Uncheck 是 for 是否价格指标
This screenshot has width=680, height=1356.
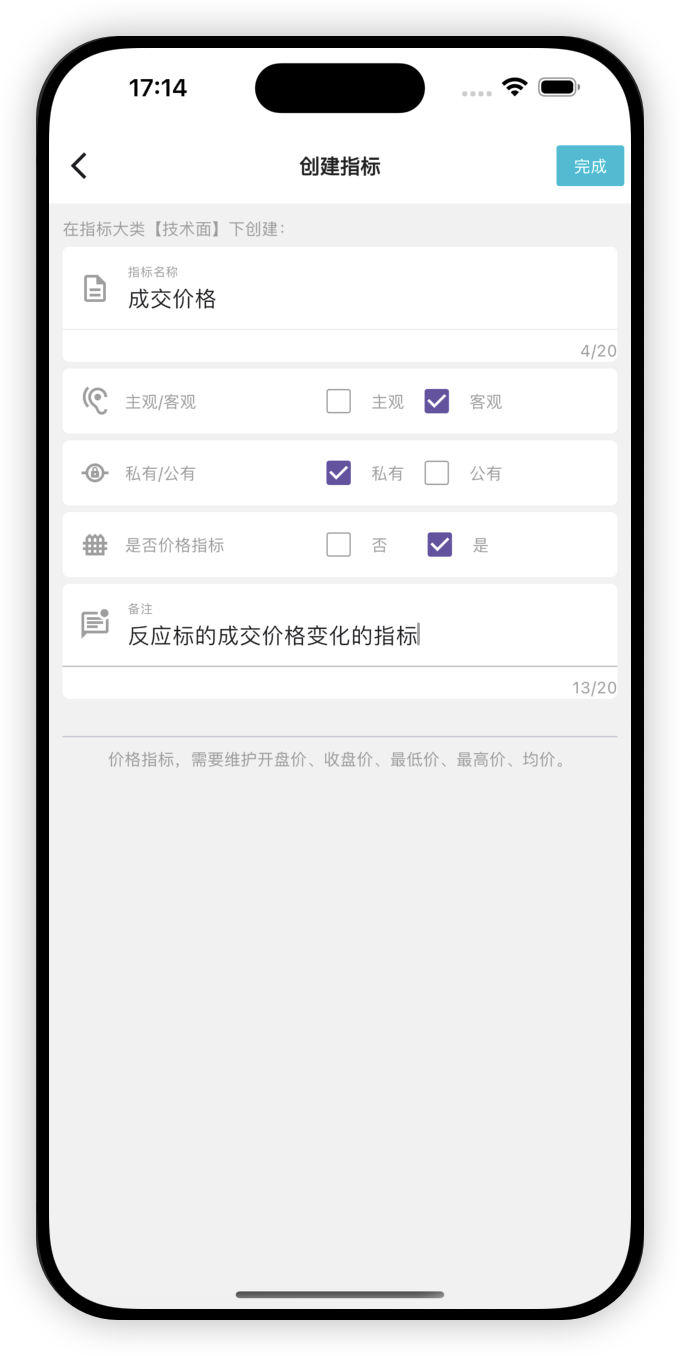pyautogui.click(x=440, y=545)
